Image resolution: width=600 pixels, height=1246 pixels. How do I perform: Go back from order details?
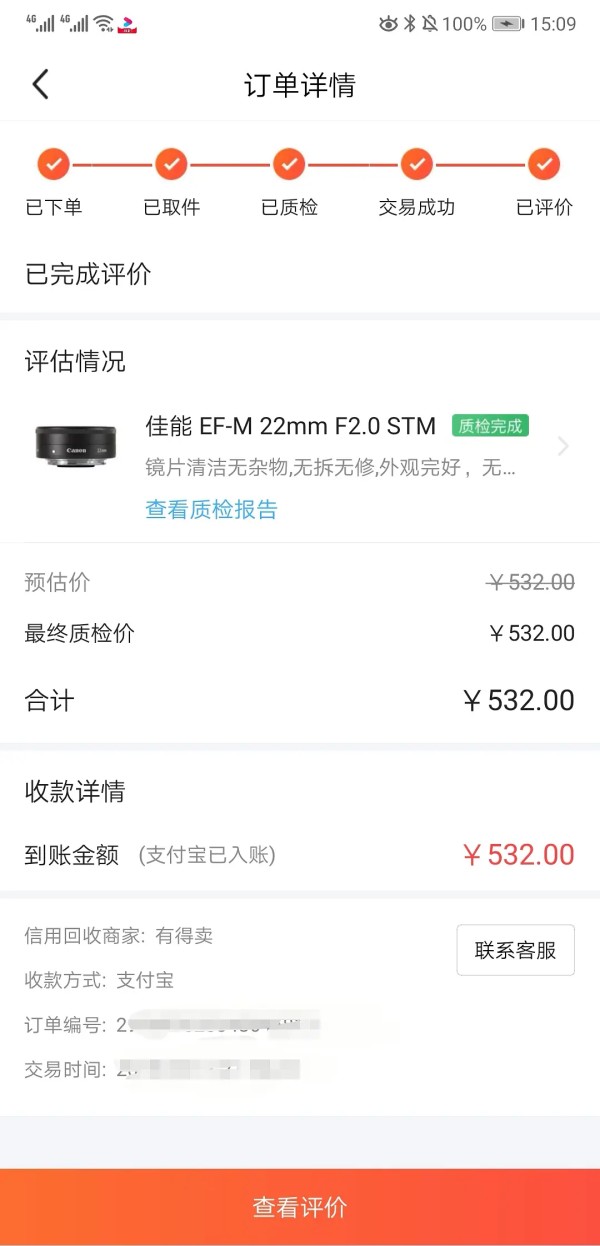click(40, 85)
